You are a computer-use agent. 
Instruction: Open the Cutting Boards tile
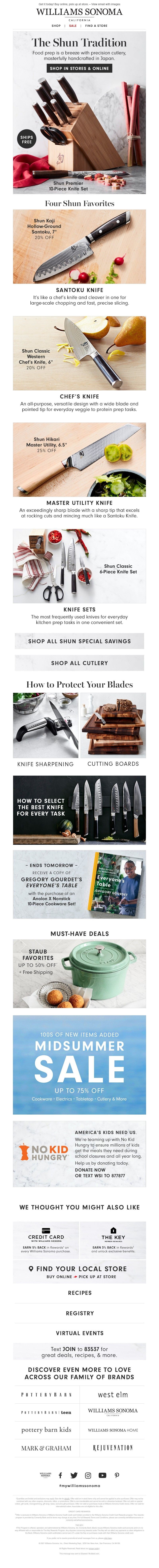[113, 727]
